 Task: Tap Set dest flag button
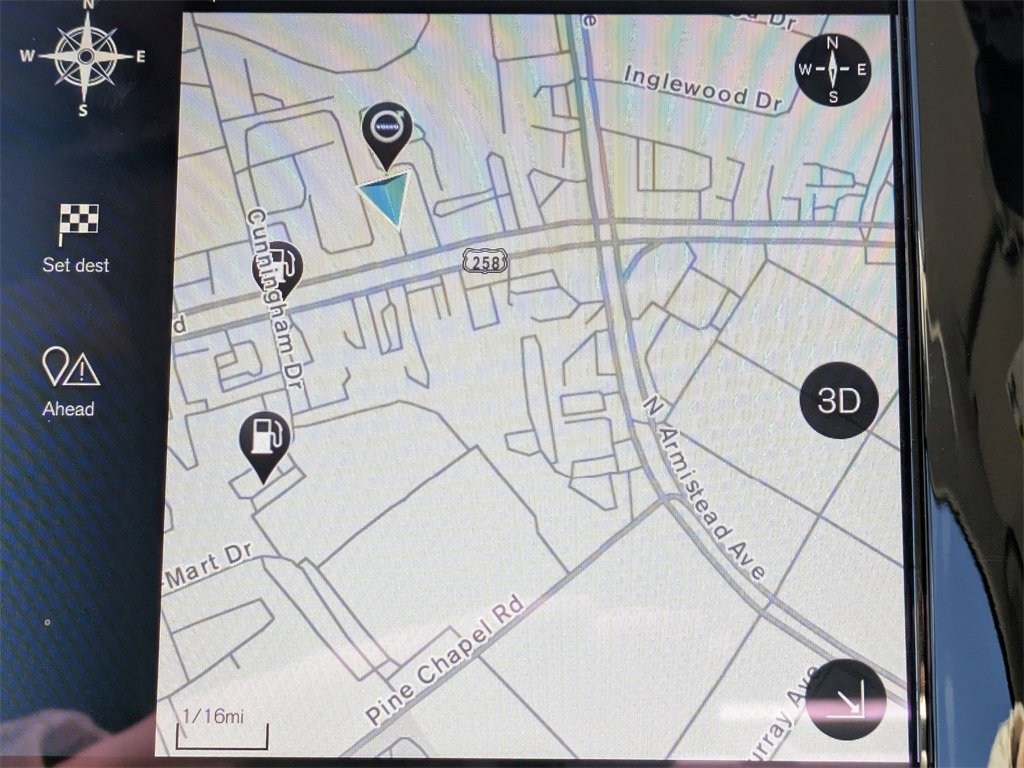pos(77,238)
